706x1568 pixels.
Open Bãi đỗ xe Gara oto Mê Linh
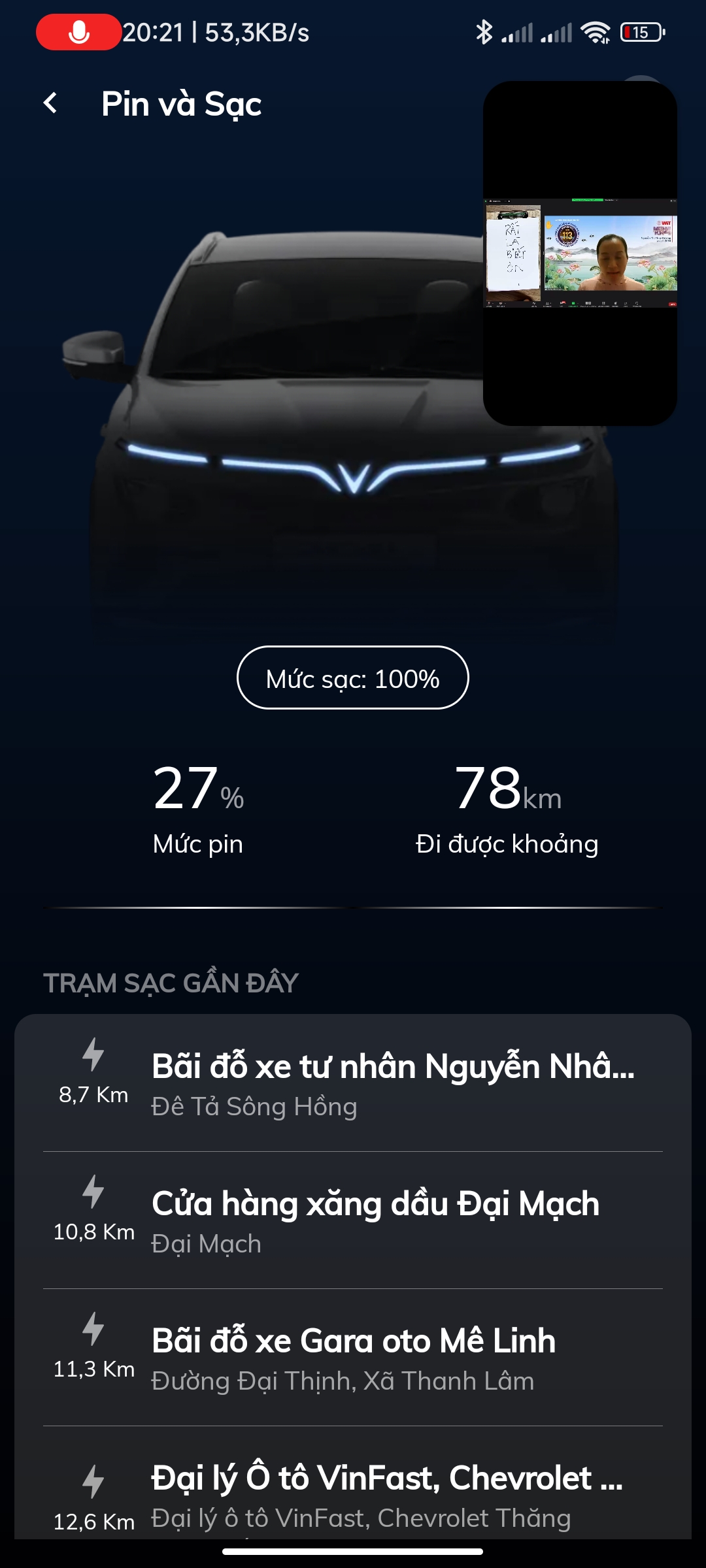pos(353,1357)
